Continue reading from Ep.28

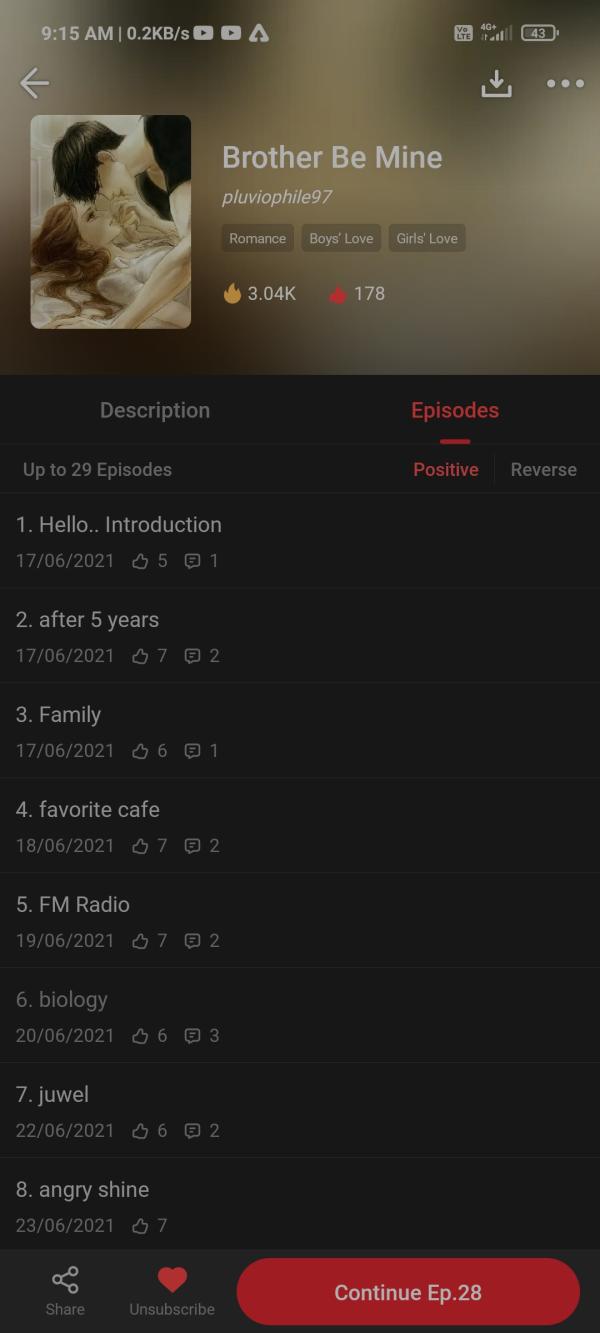[408, 1292]
